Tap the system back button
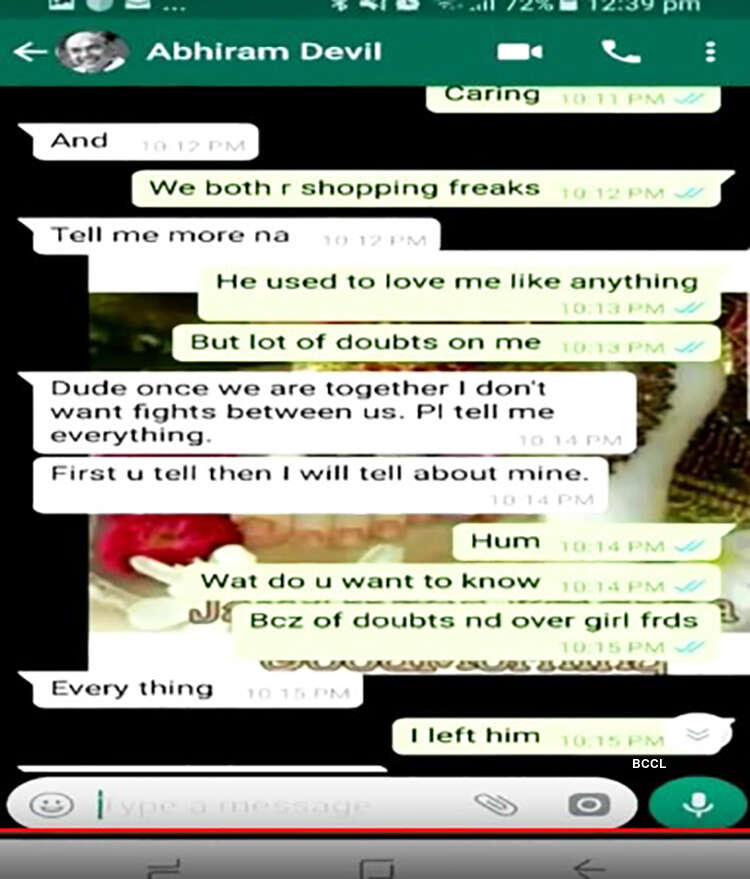This screenshot has height=879, width=750. coord(590,867)
